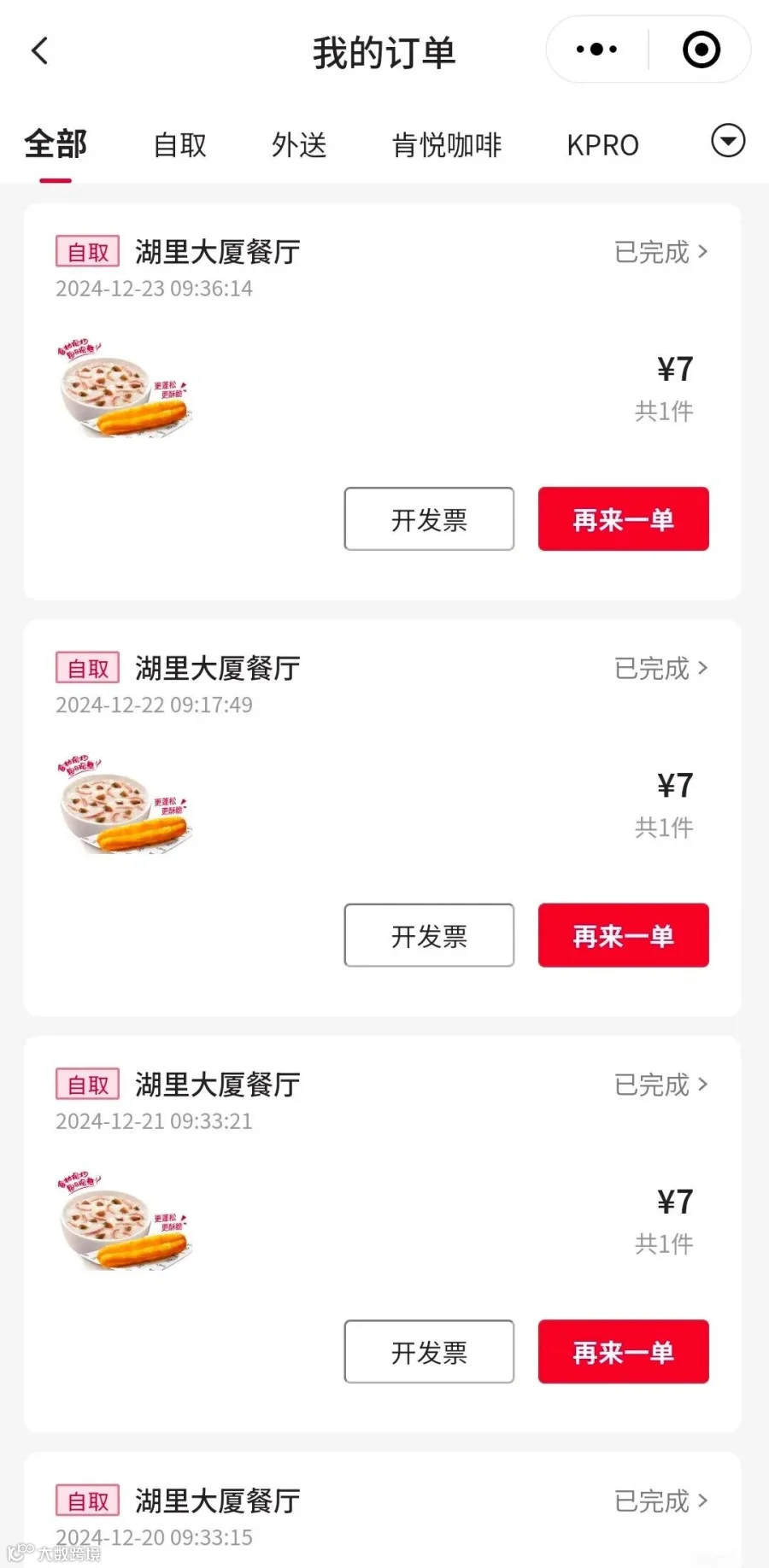Show the 全部 orders tab

tap(56, 144)
